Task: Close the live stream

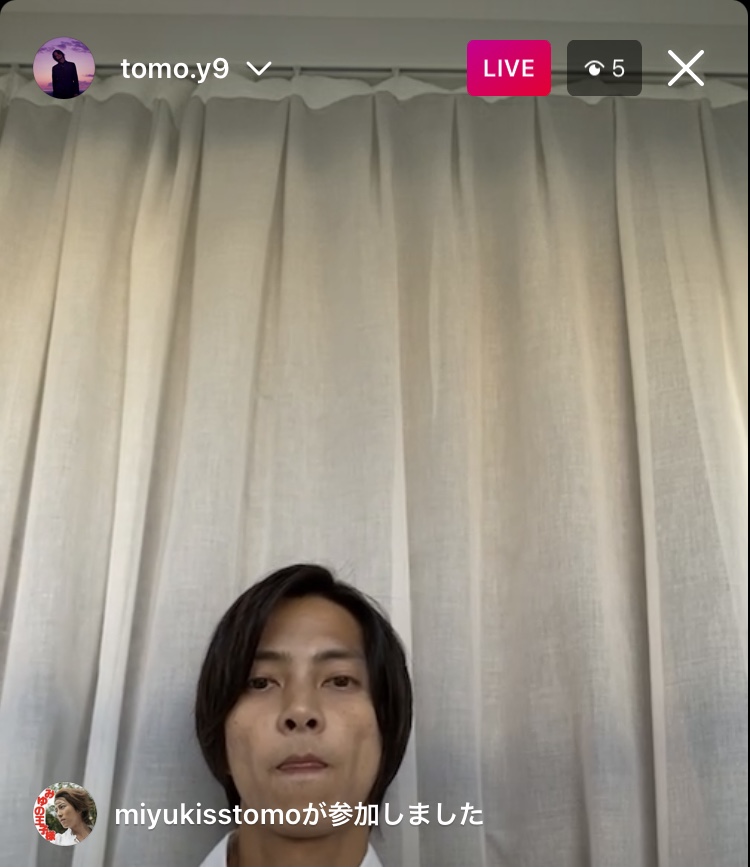Action: (686, 68)
